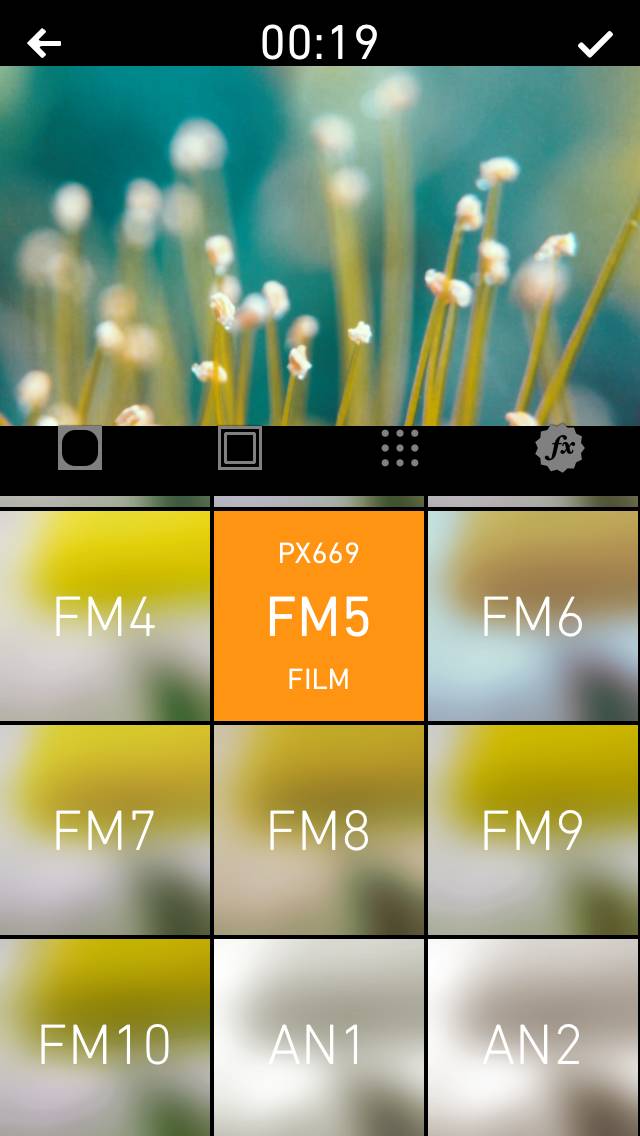Apply the AN2 filter

pyautogui.click(x=533, y=1038)
